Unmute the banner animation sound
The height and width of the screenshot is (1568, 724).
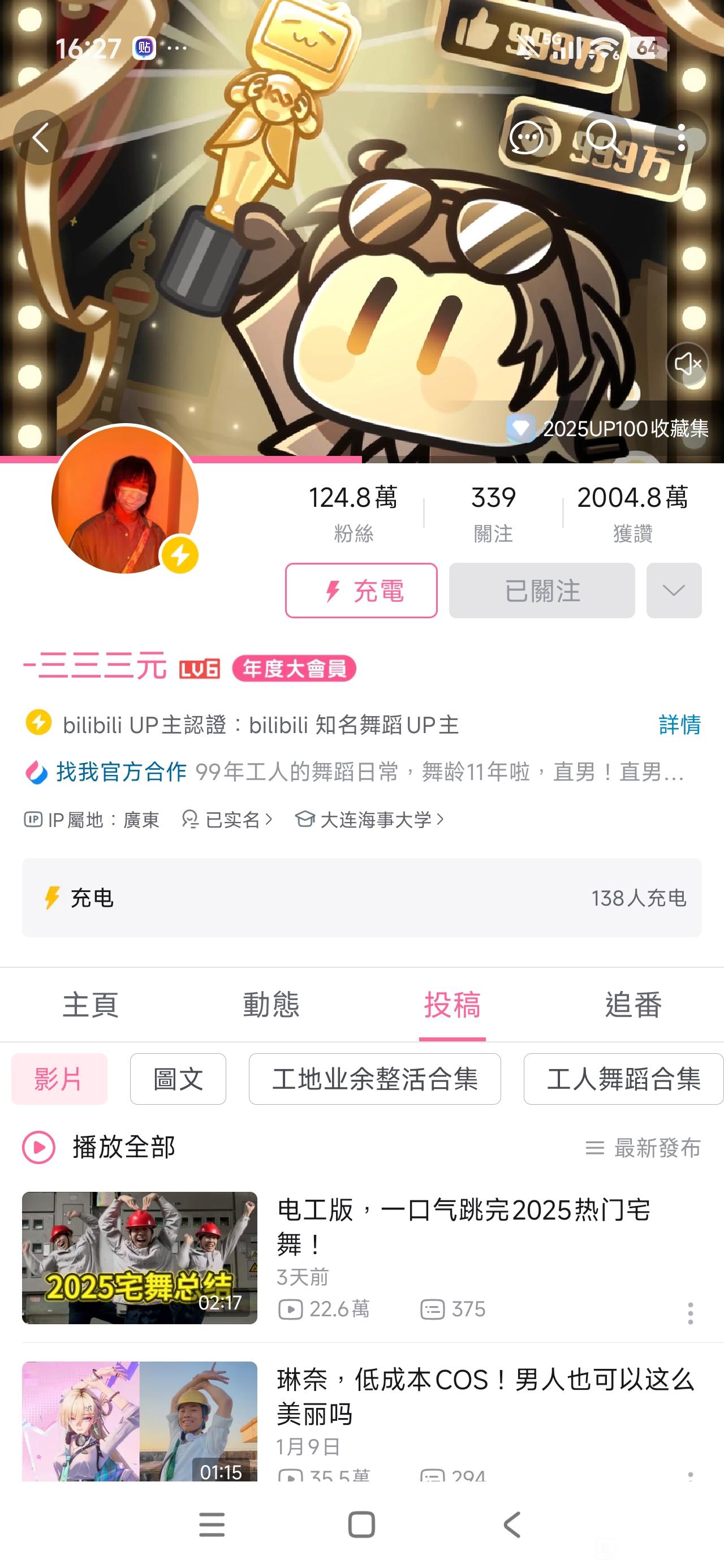[x=687, y=363]
